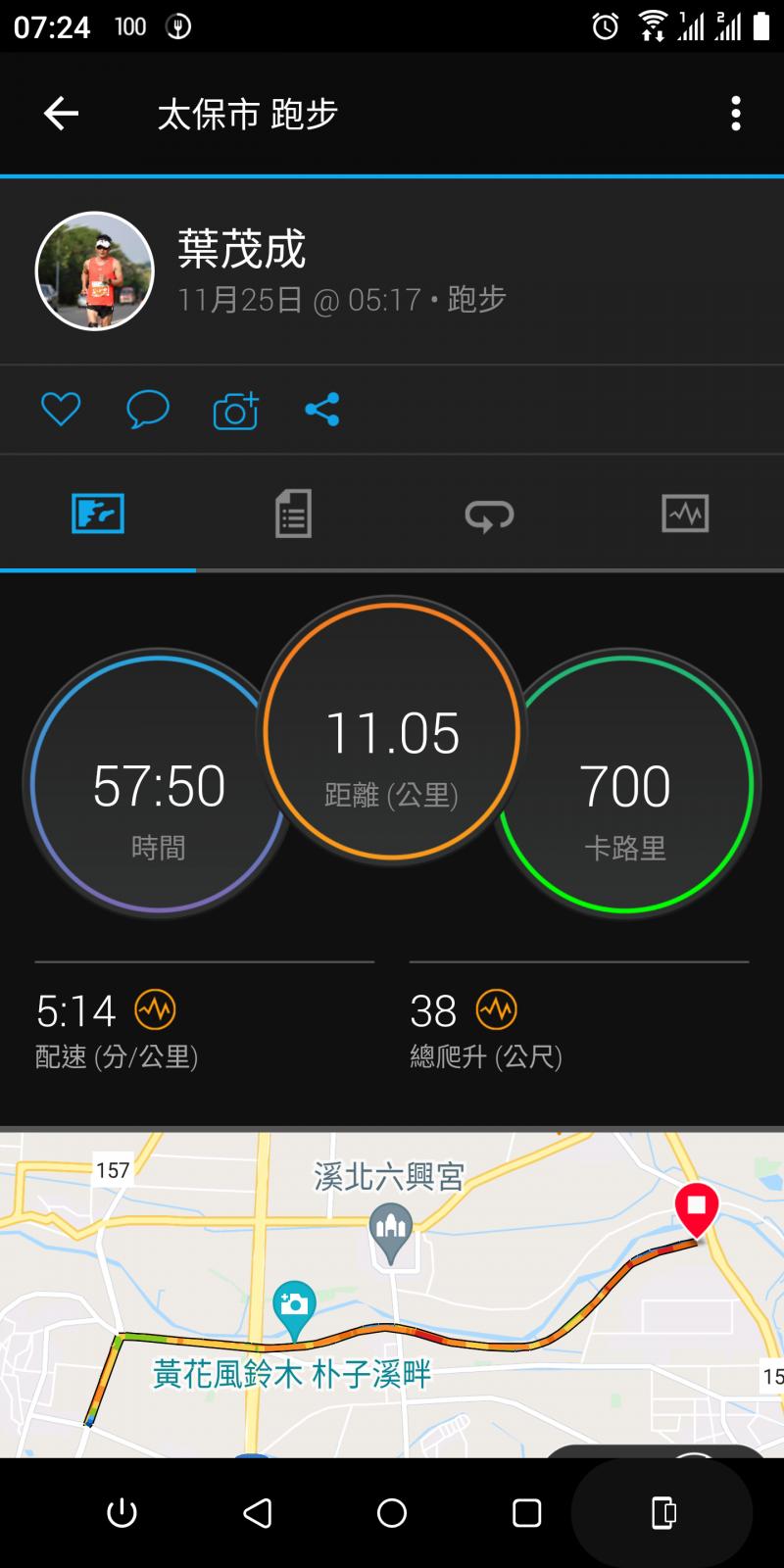
Task: Open comments for this activity
Action: [148, 409]
